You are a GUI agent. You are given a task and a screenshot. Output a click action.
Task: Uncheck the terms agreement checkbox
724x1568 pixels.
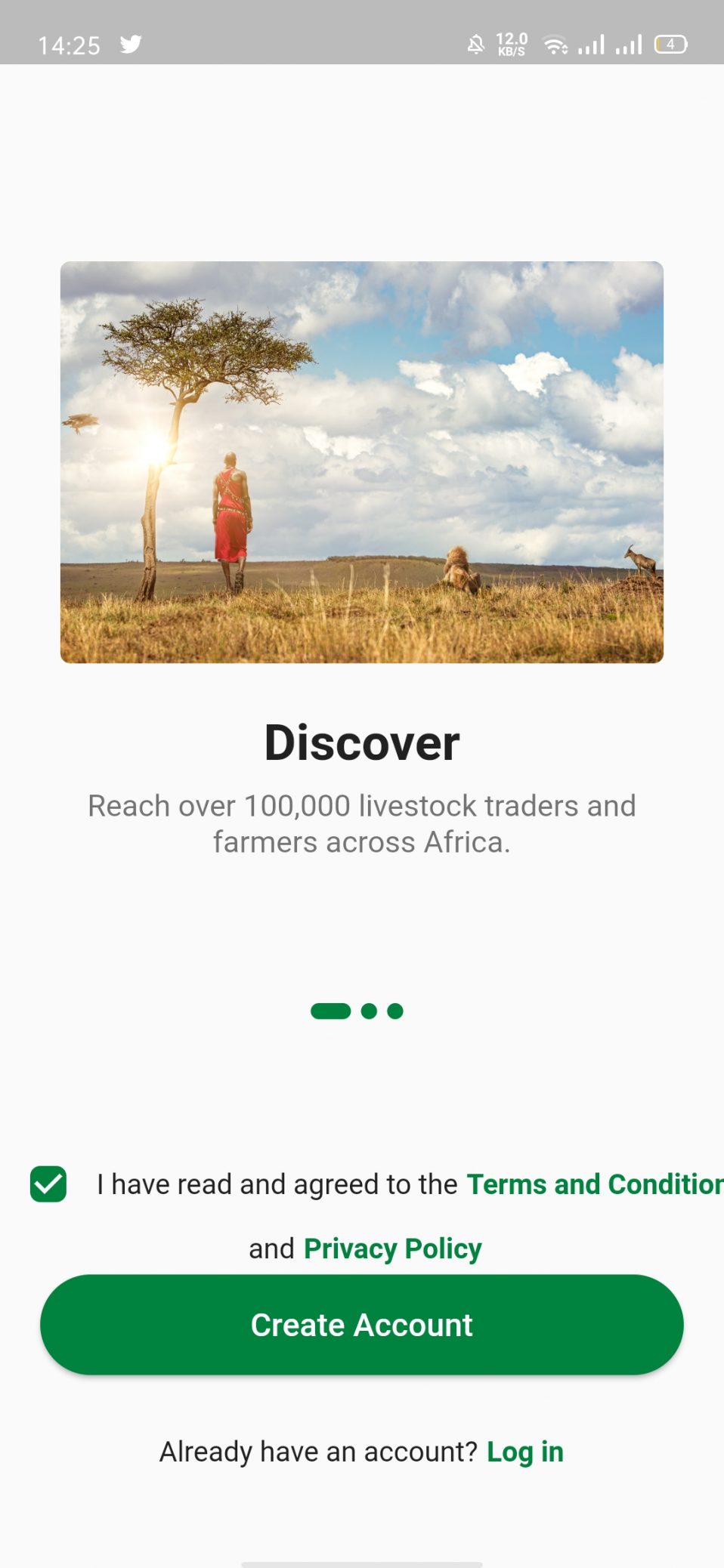[x=48, y=1184]
